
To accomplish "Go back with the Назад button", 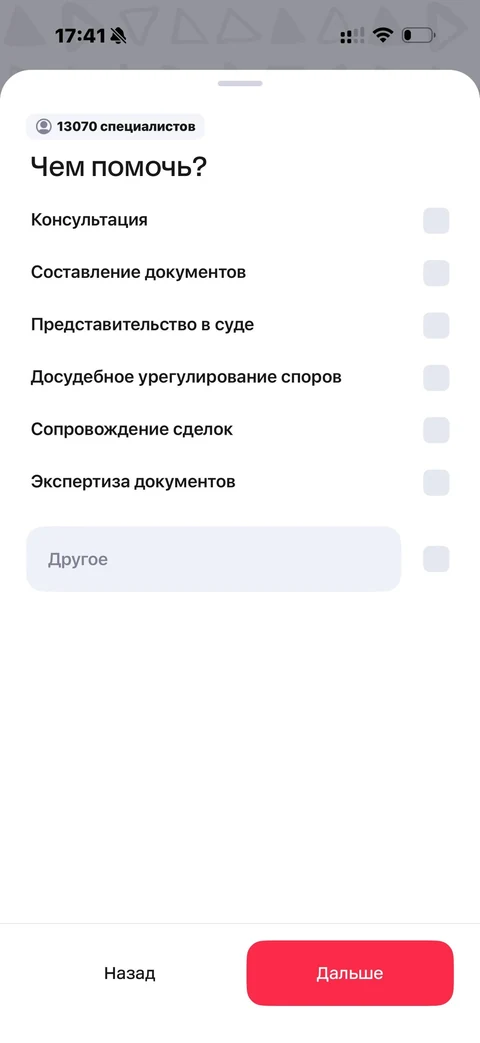I will (x=130, y=973).
